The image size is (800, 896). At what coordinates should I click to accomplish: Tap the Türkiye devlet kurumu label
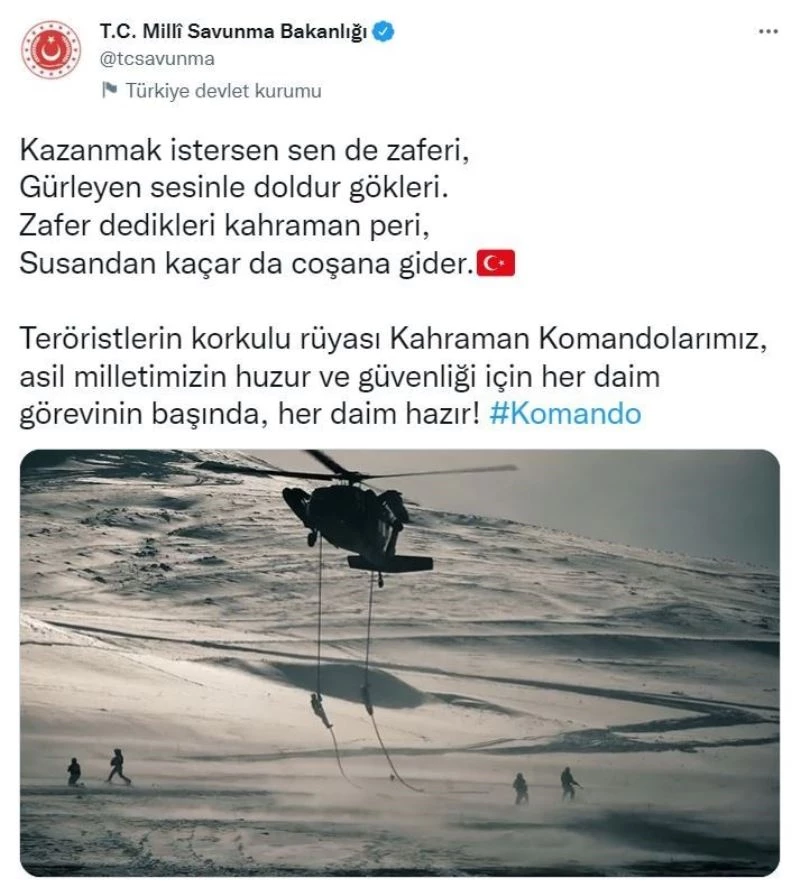[222, 91]
